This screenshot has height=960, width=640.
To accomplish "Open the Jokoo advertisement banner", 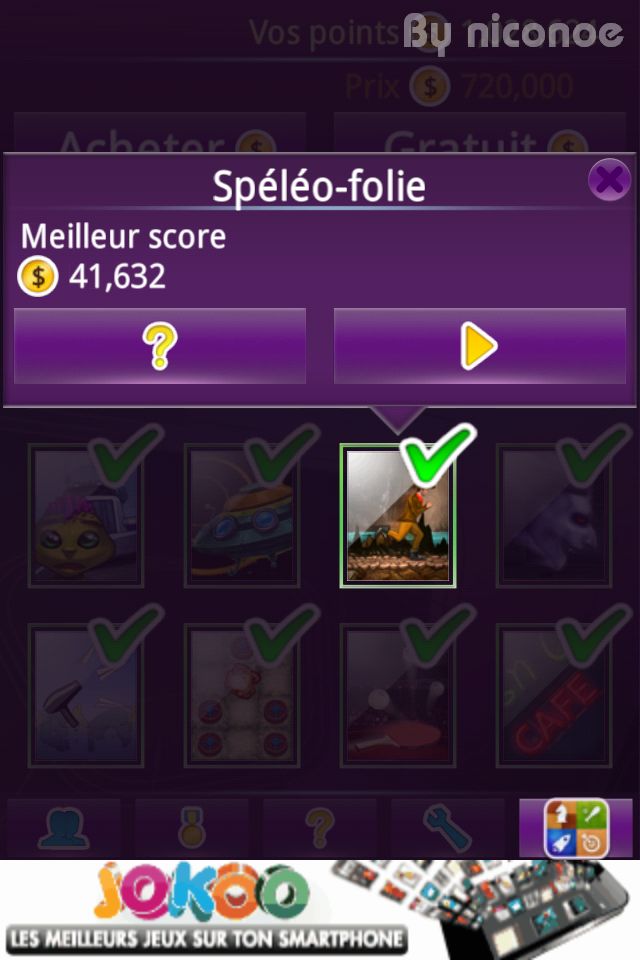I will [320, 910].
